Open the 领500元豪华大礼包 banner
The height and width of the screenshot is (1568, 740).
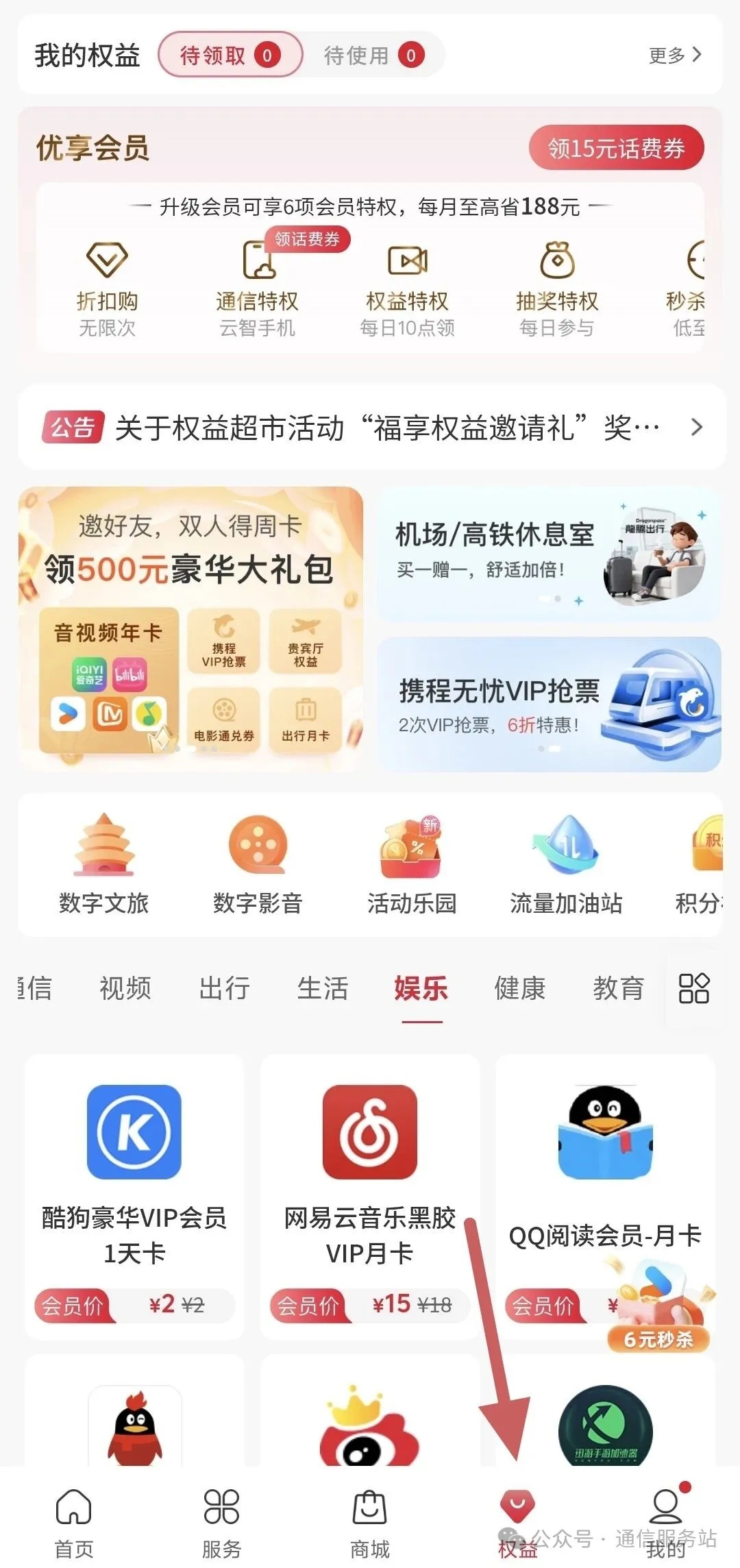190,627
